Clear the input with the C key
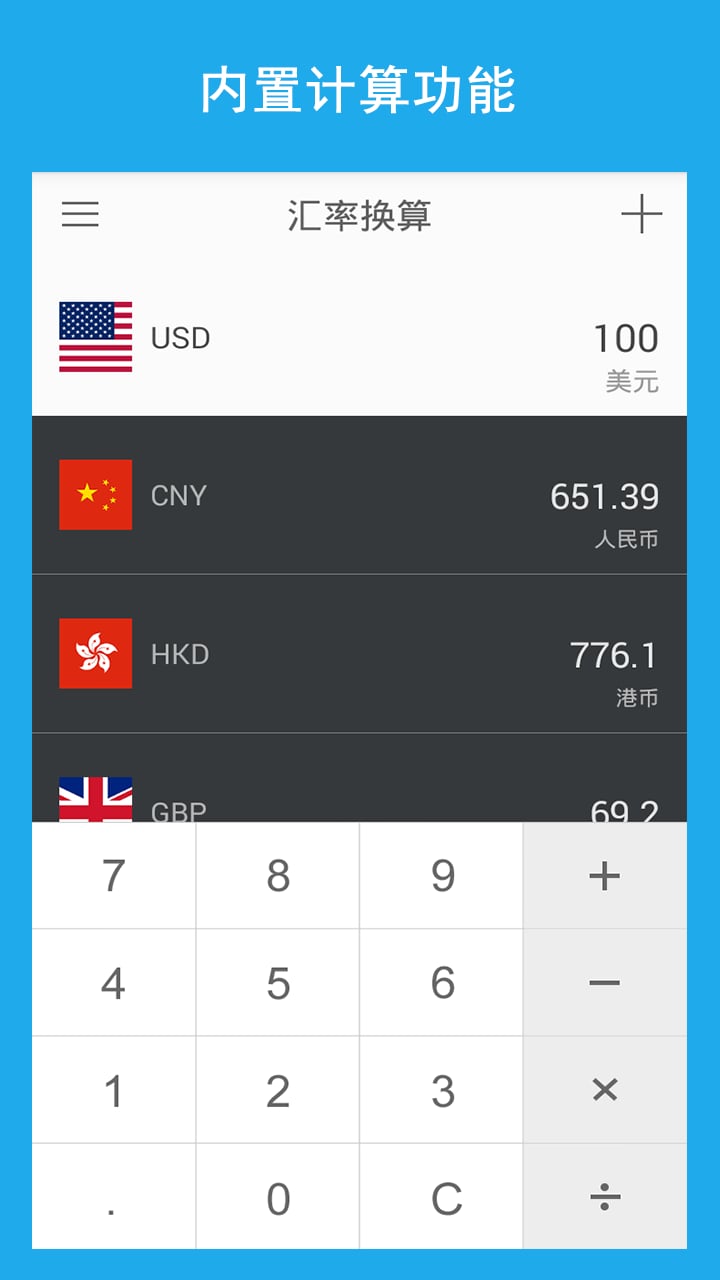Viewport: 720px width, 1280px height. (x=441, y=1196)
